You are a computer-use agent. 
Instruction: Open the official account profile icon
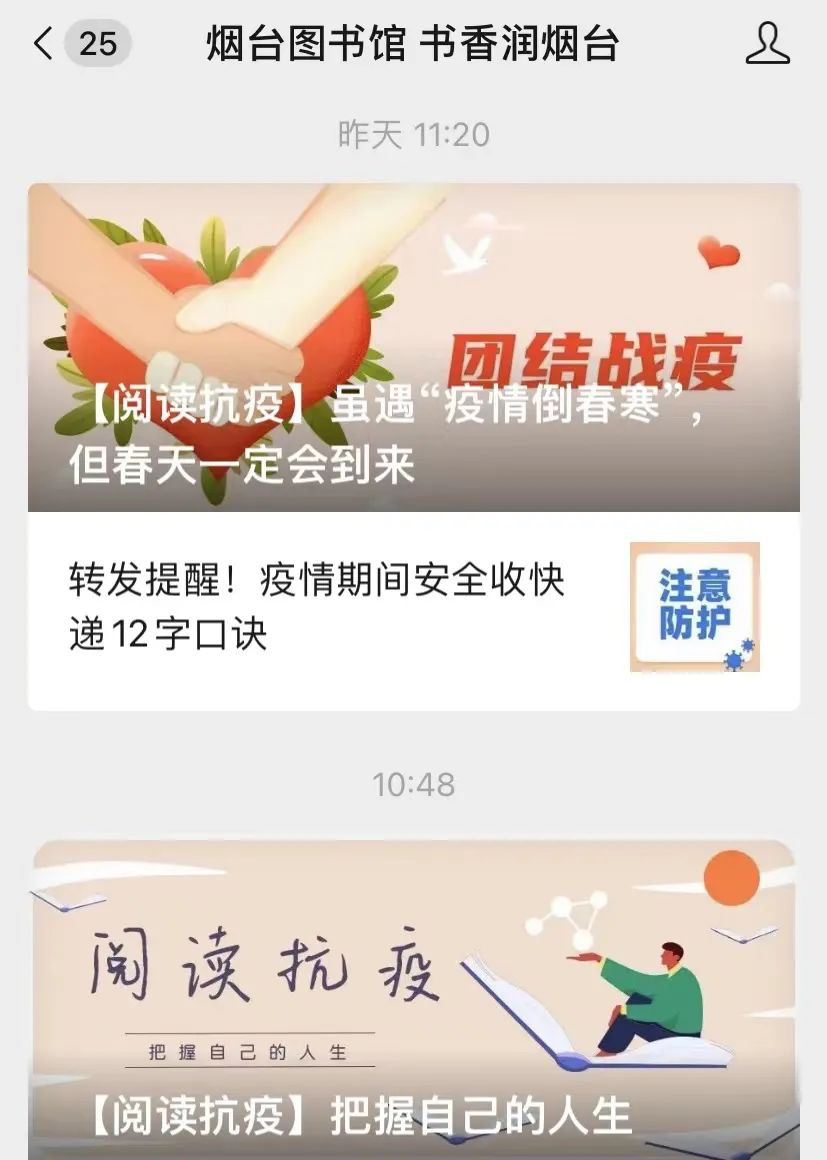pyautogui.click(x=767, y=44)
